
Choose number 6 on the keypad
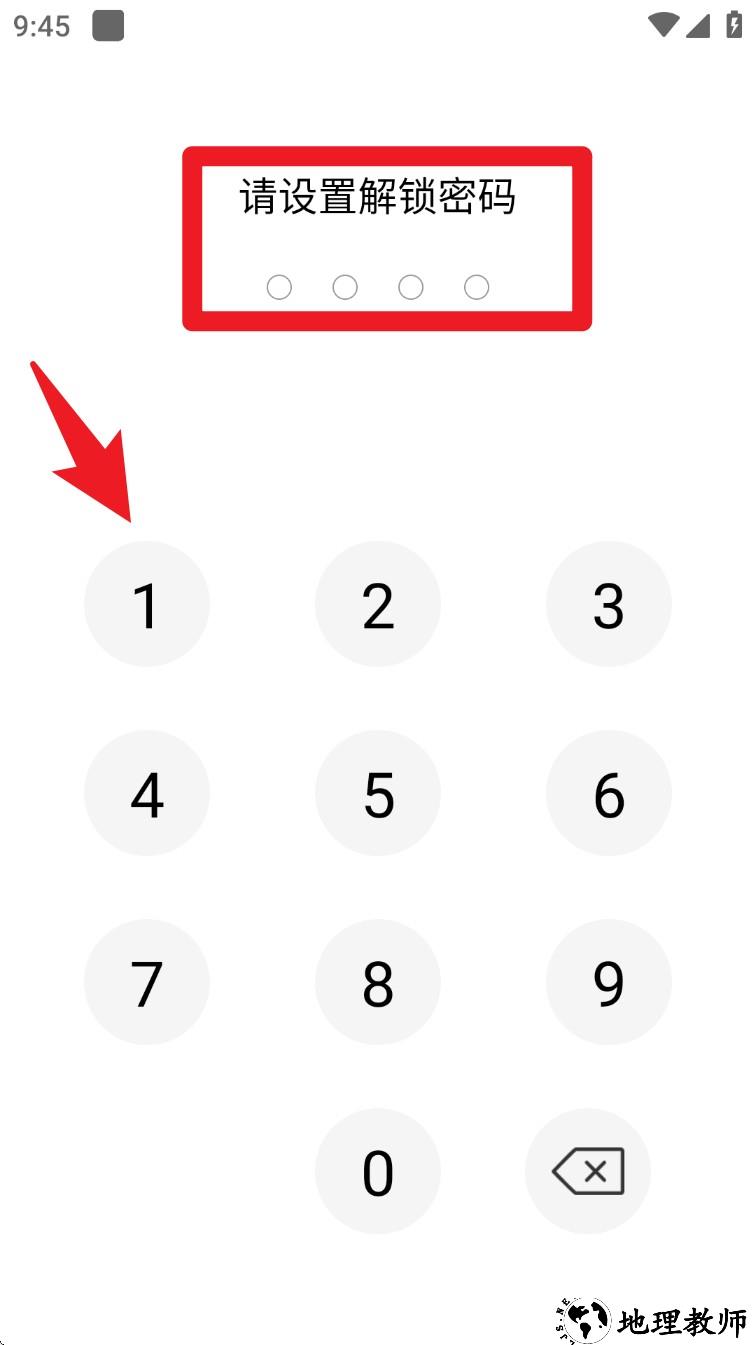[x=608, y=793]
